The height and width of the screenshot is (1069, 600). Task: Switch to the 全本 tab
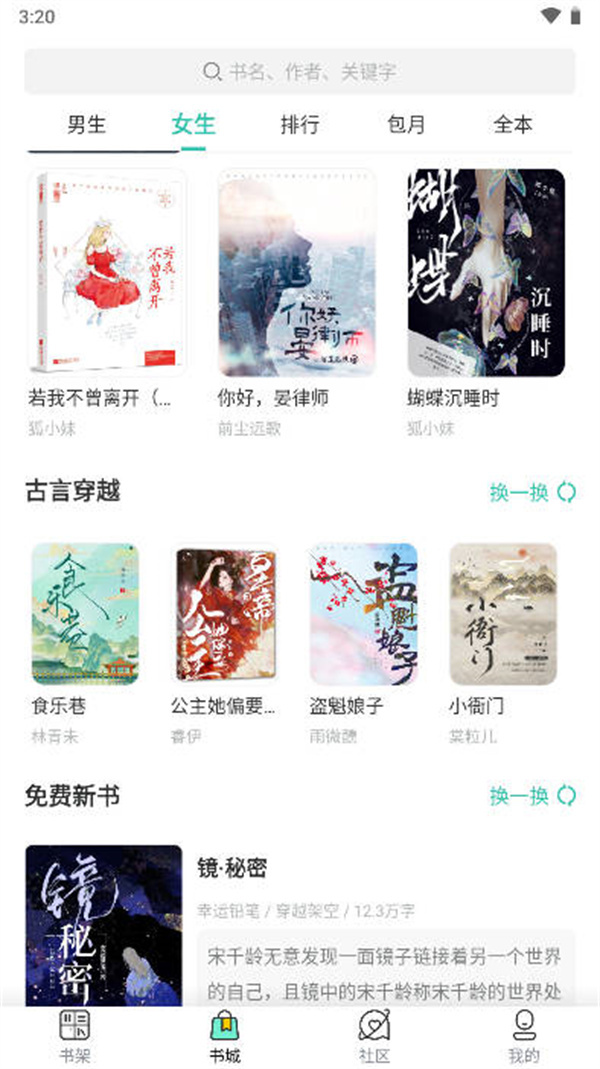tap(513, 125)
